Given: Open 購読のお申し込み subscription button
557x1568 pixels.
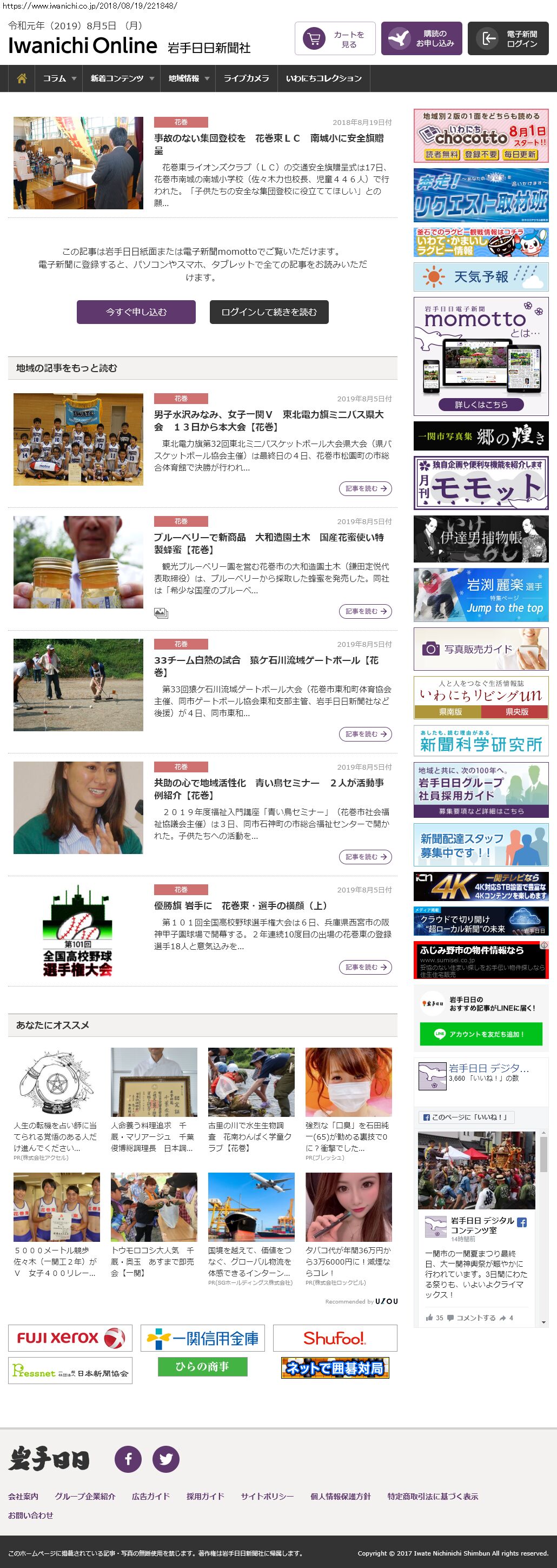Looking at the screenshot, I should point(421,39).
